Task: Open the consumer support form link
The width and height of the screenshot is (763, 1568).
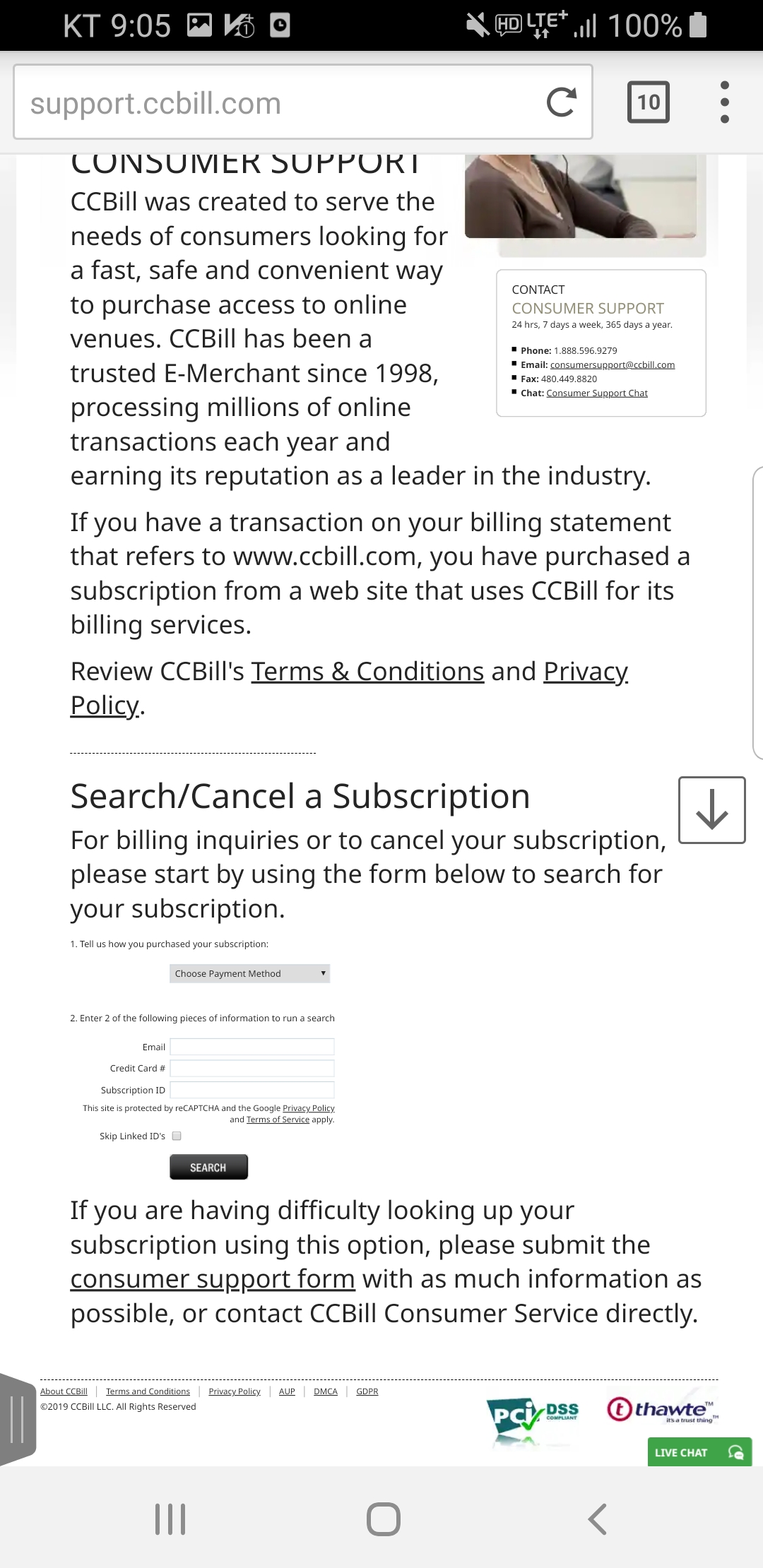Action: (213, 1279)
